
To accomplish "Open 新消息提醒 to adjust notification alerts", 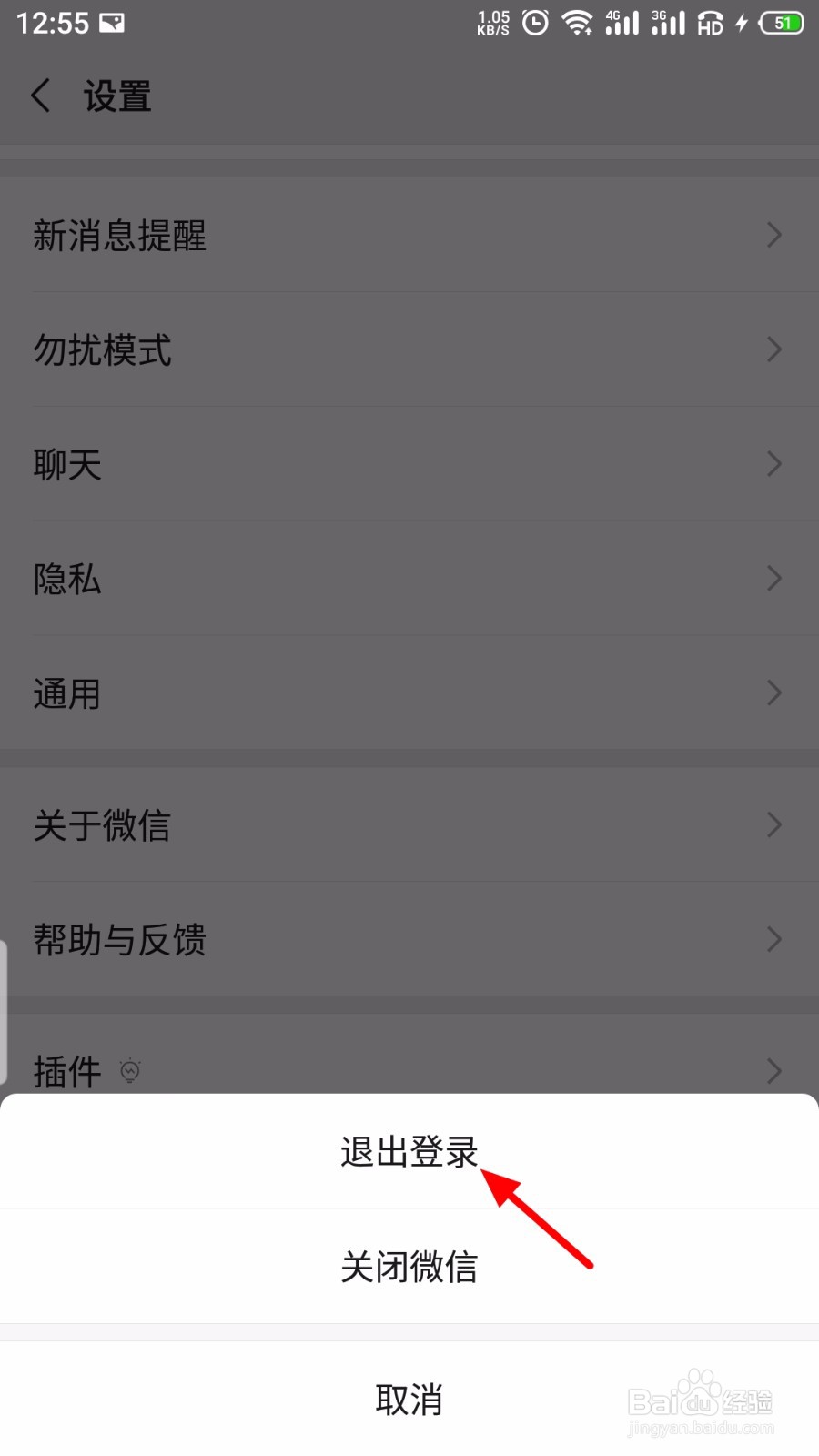I will 409,236.
